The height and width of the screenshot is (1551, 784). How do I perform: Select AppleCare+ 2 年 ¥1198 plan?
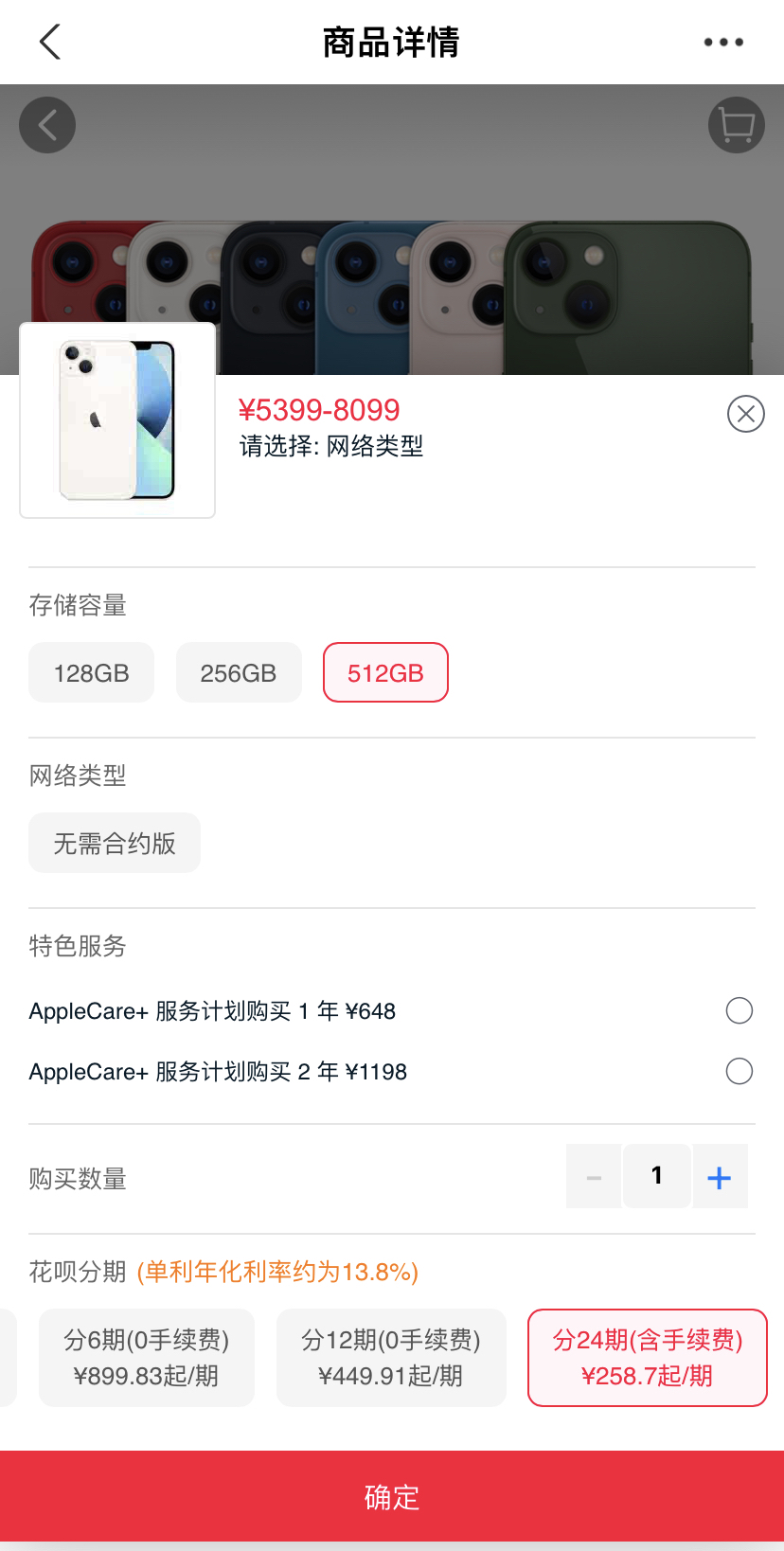tap(739, 1071)
